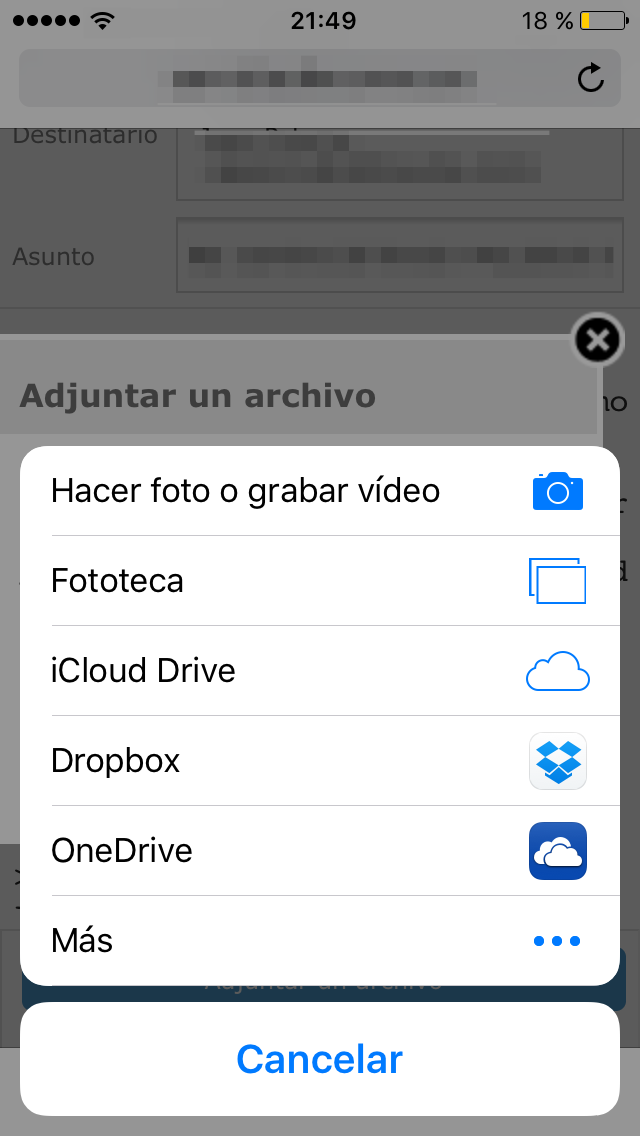This screenshot has height=1136, width=640.
Task: Open OneDrive to attach a file
Action: coord(320,851)
